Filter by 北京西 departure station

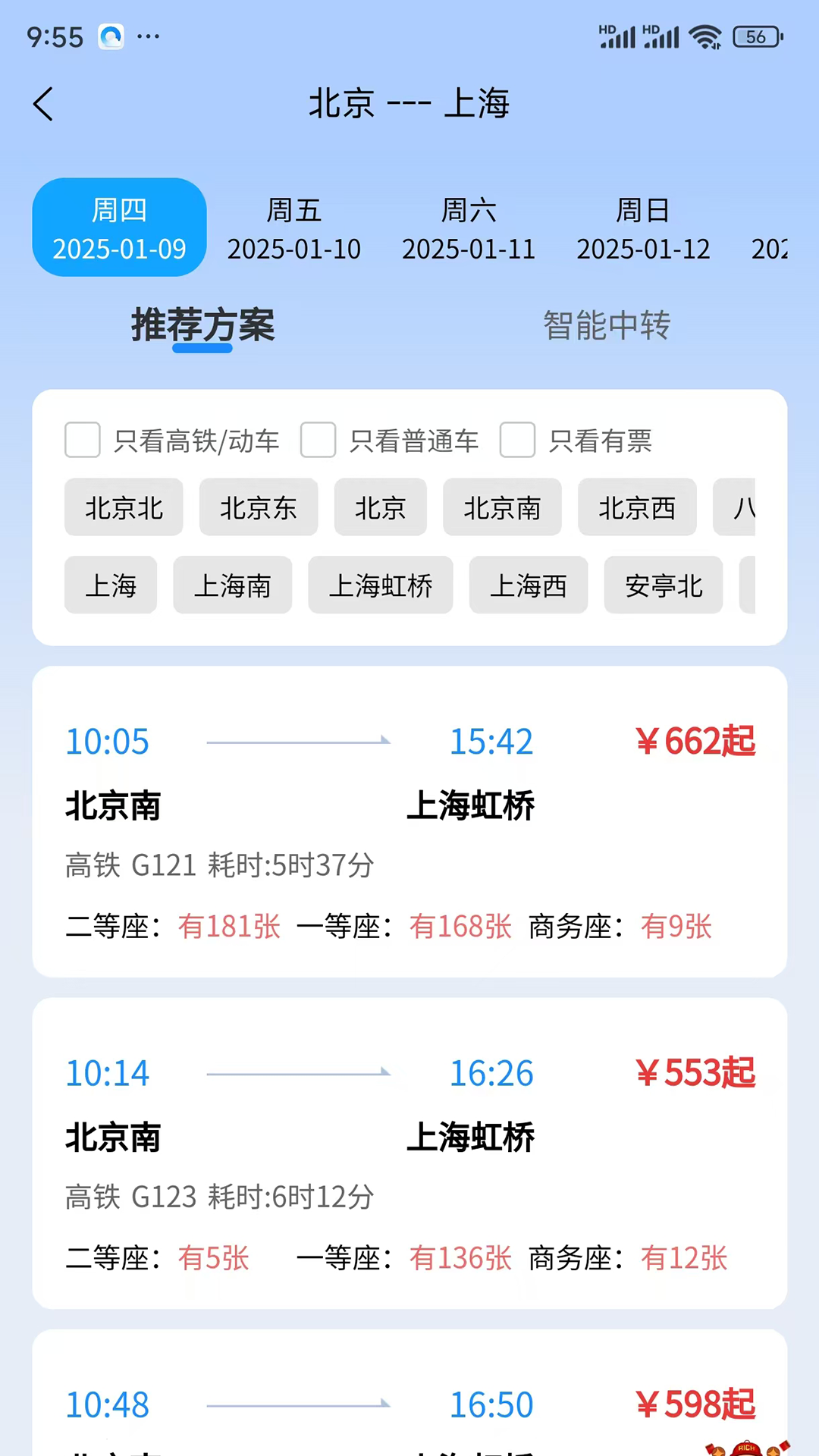(x=637, y=507)
